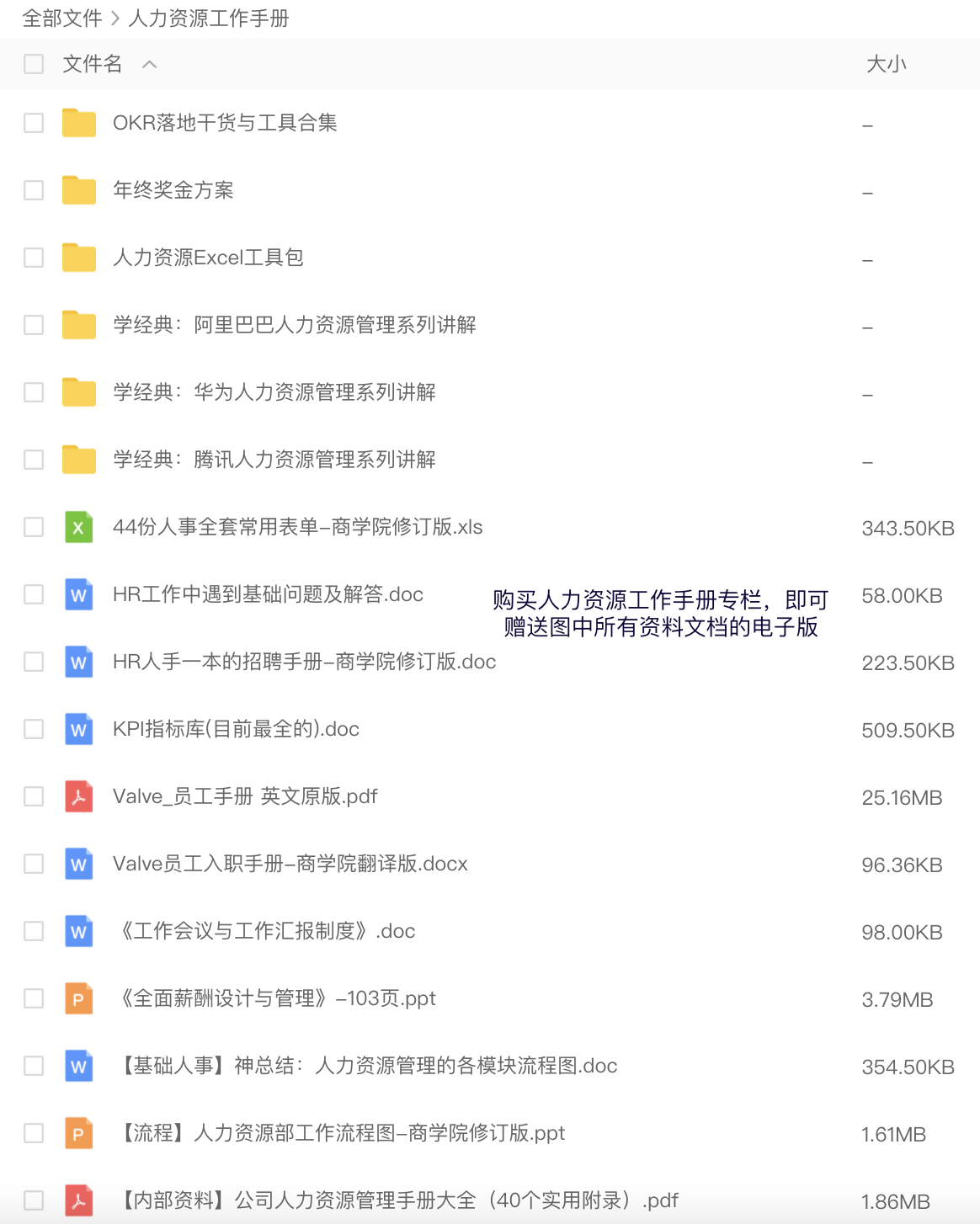This screenshot has height=1224, width=980.
Task: Click the Word icon of HR工作中遇到基础问题及解答.doc
Action: [x=78, y=594]
